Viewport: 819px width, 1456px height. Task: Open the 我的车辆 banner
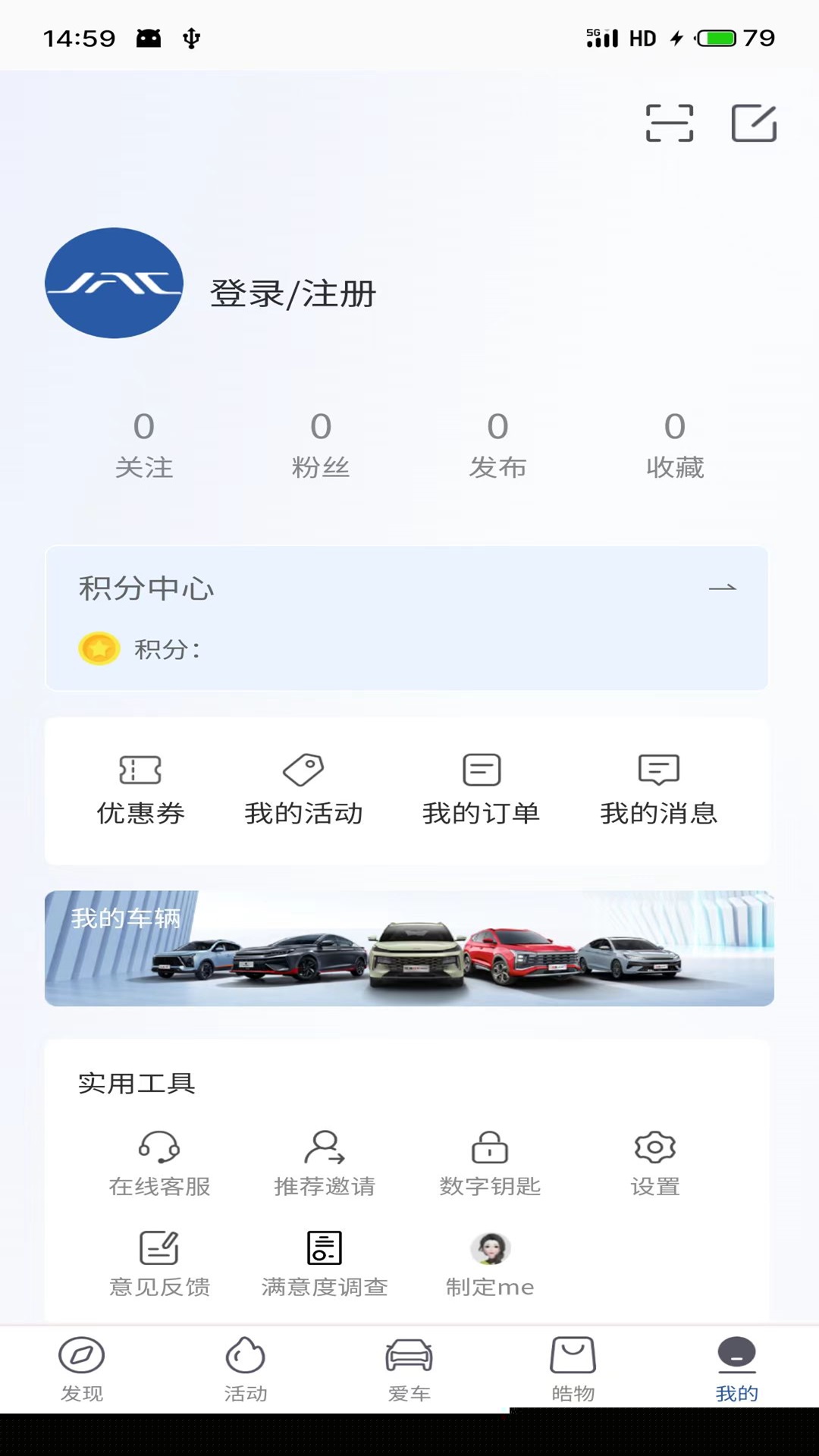[x=409, y=948]
